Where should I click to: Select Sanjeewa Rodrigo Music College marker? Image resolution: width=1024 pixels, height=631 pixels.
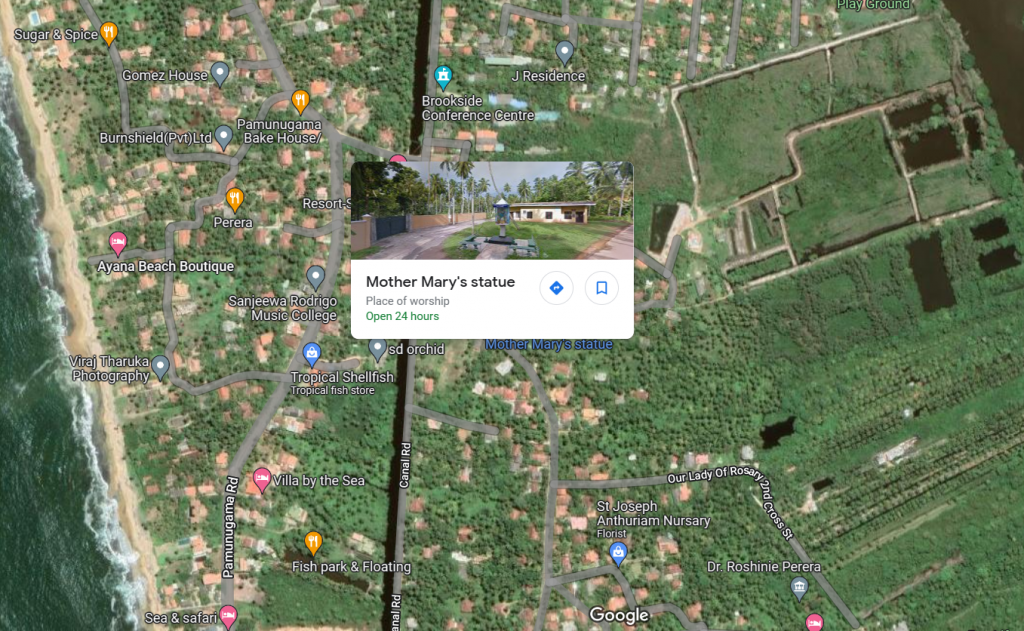click(x=316, y=277)
